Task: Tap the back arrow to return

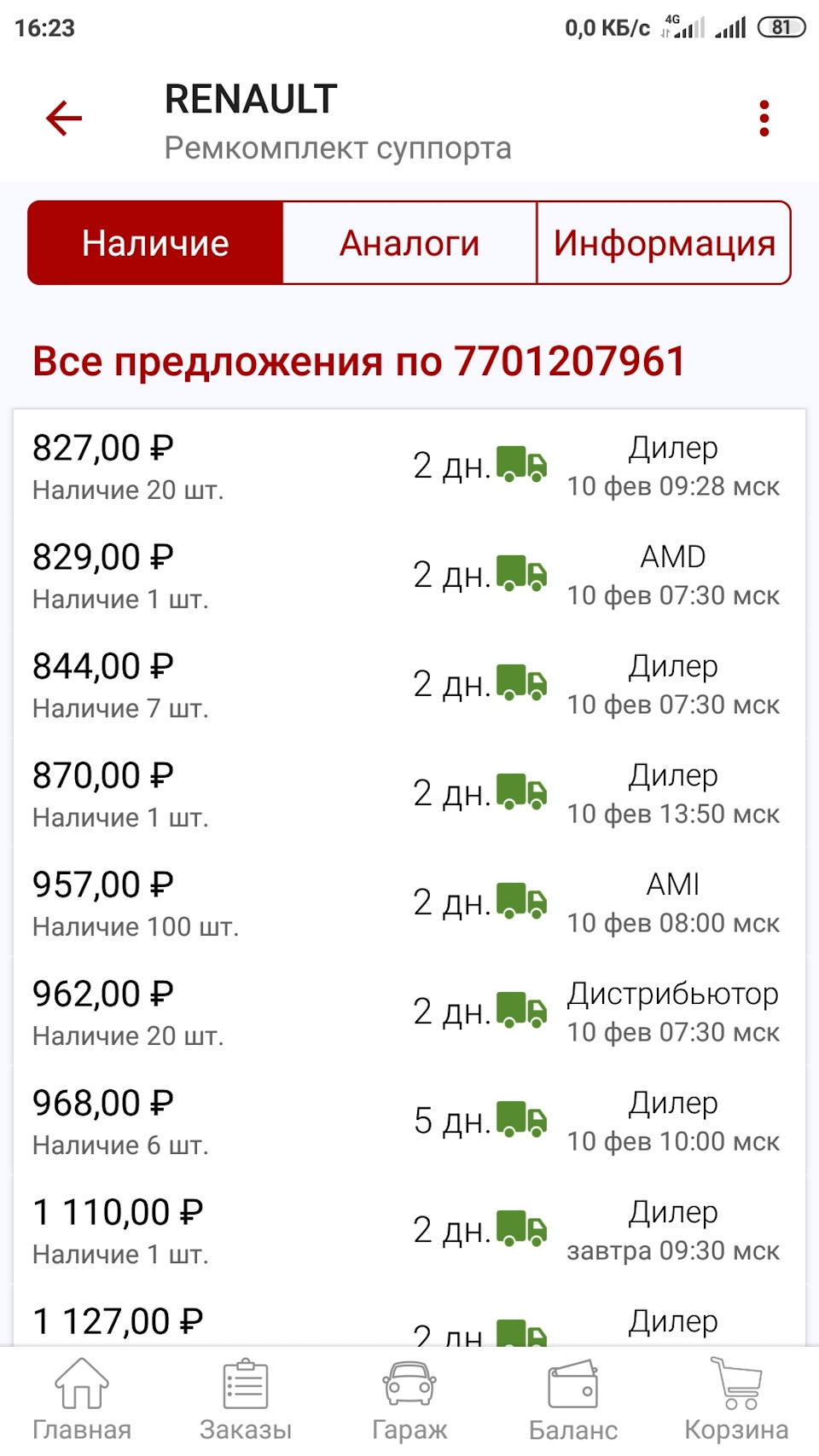Action: (x=62, y=117)
